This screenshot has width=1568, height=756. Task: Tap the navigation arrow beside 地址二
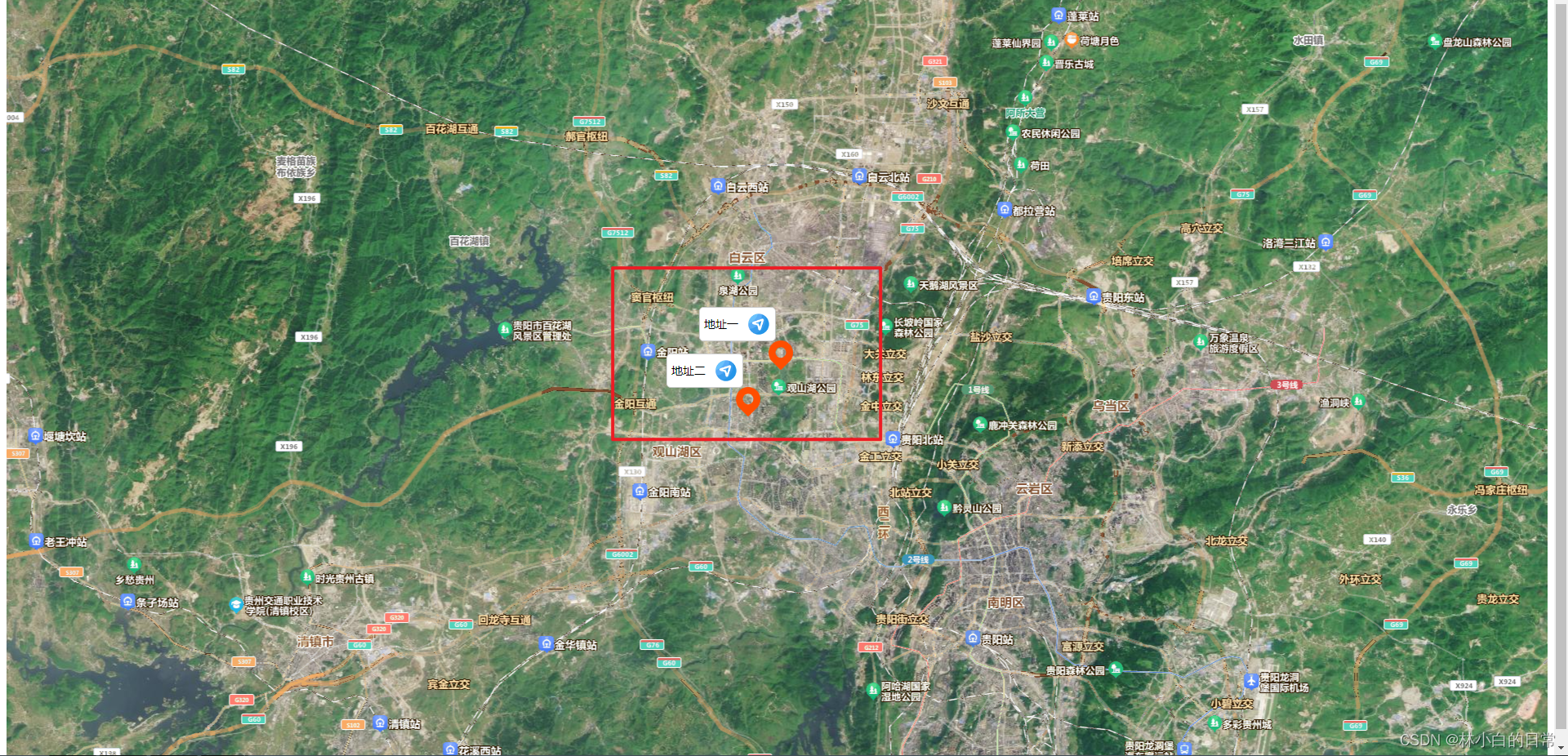pos(725,371)
